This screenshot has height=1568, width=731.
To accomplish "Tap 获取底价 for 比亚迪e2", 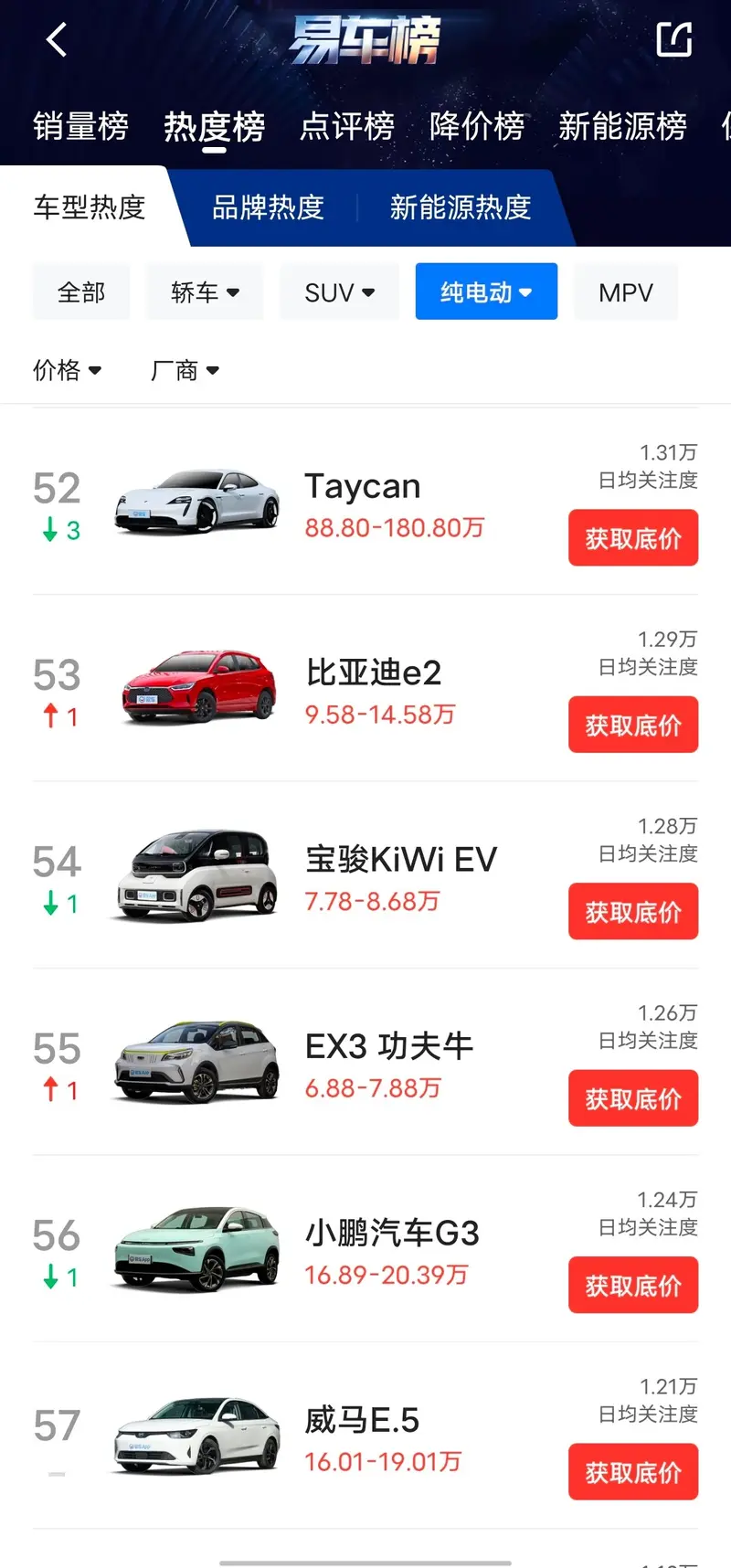I will pyautogui.click(x=633, y=725).
